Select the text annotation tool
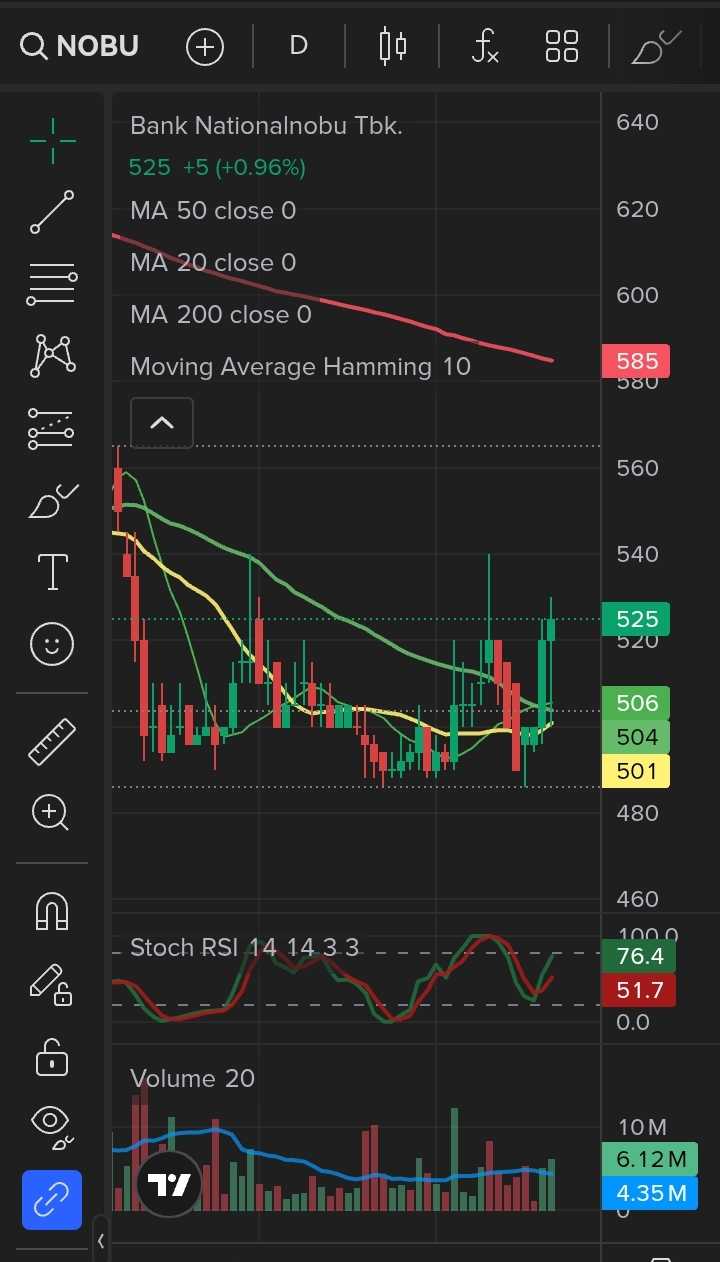 tap(52, 572)
